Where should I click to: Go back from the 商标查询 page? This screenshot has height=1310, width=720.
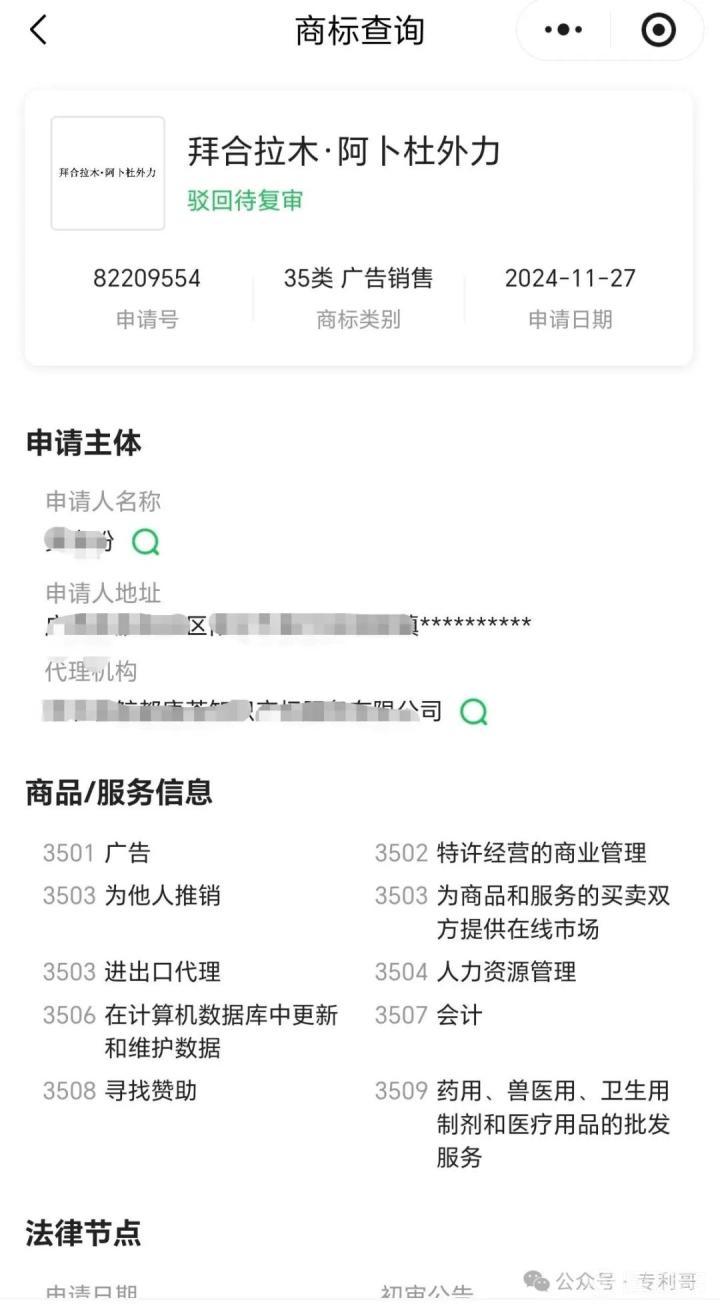(x=38, y=31)
